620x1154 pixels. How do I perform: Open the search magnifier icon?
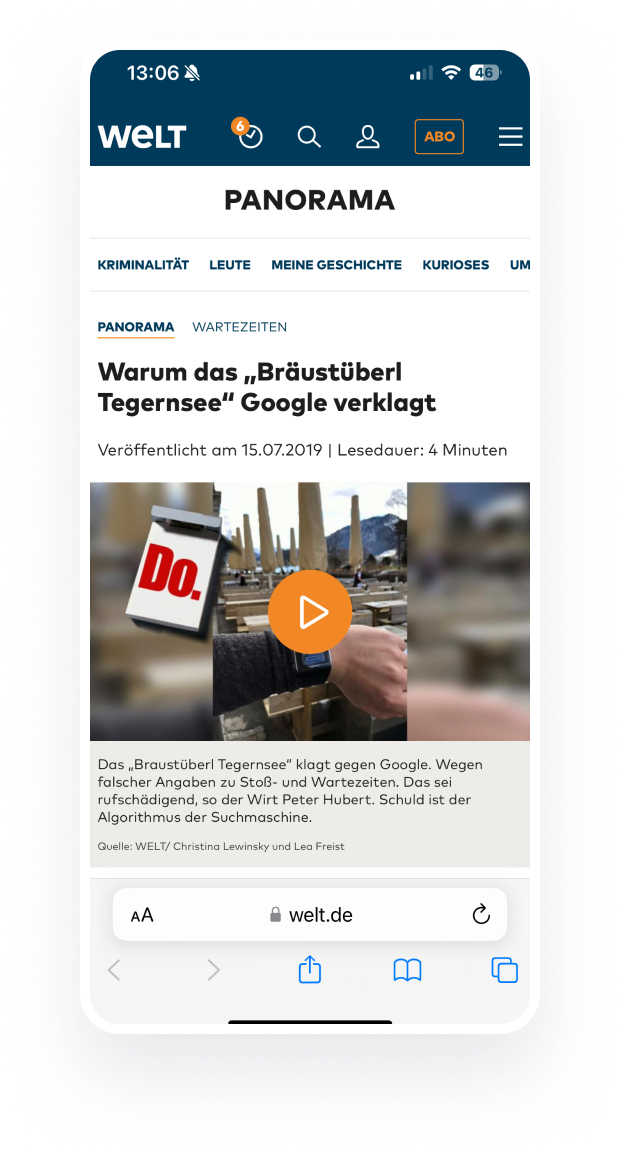pos(309,136)
